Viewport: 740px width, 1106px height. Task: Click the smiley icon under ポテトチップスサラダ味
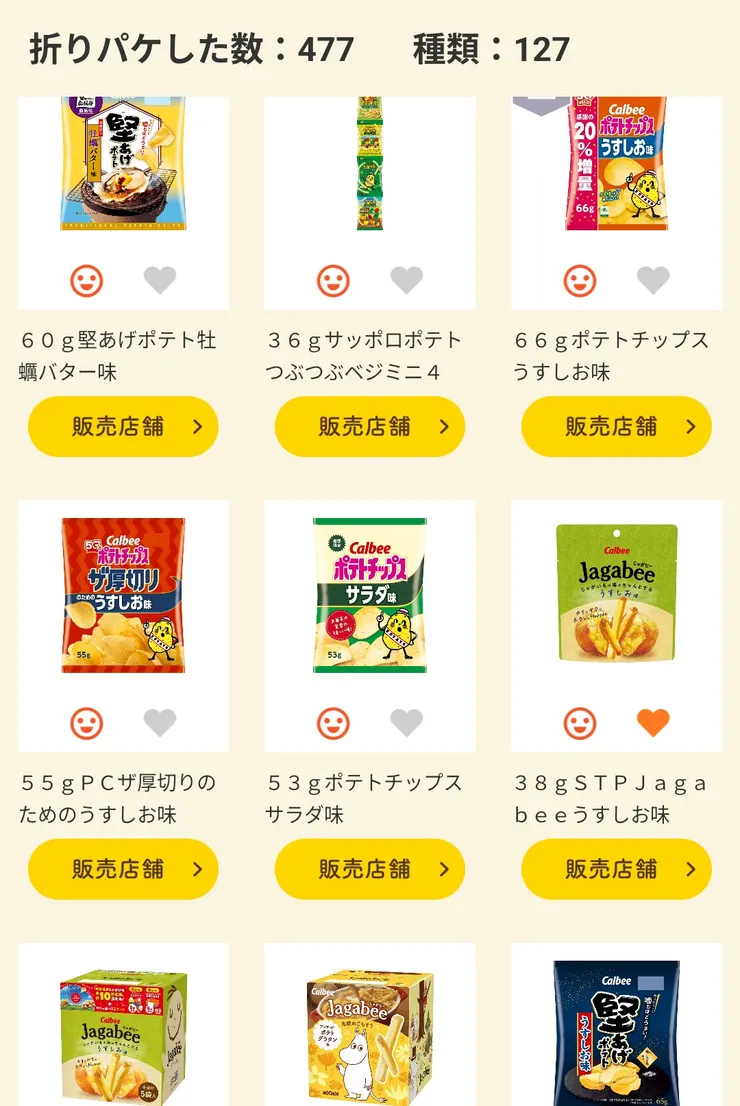[x=334, y=721]
